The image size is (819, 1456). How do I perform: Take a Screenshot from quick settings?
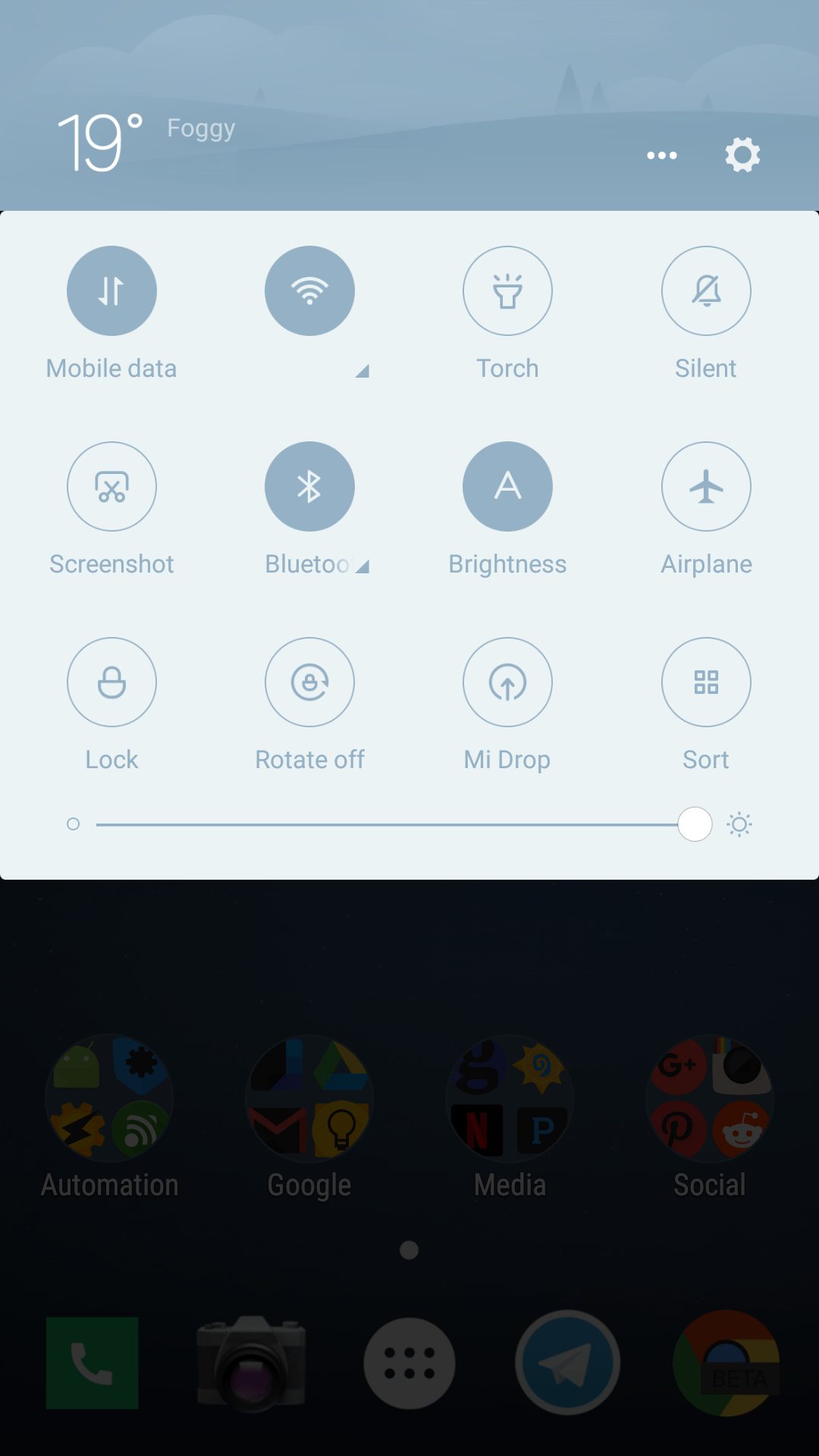pyautogui.click(x=111, y=486)
